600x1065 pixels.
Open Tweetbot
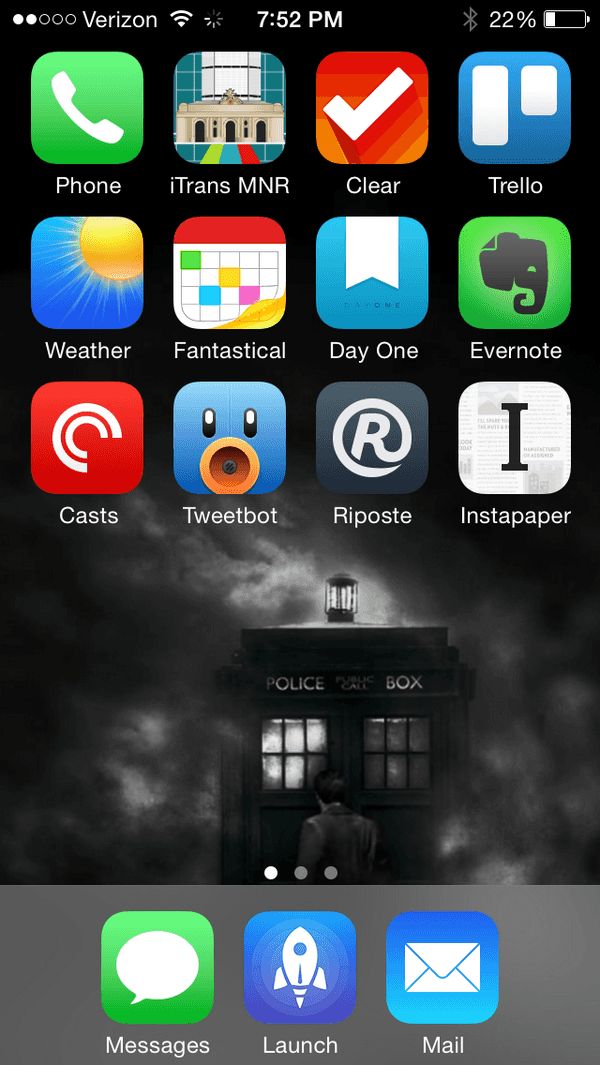(x=230, y=437)
